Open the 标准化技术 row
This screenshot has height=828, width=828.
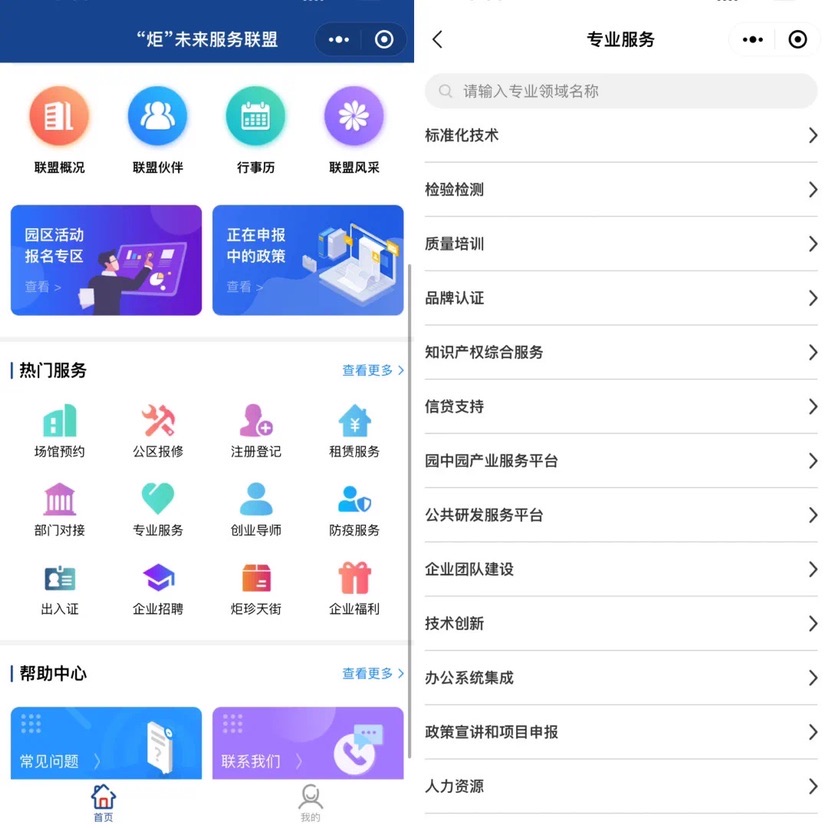(620, 135)
